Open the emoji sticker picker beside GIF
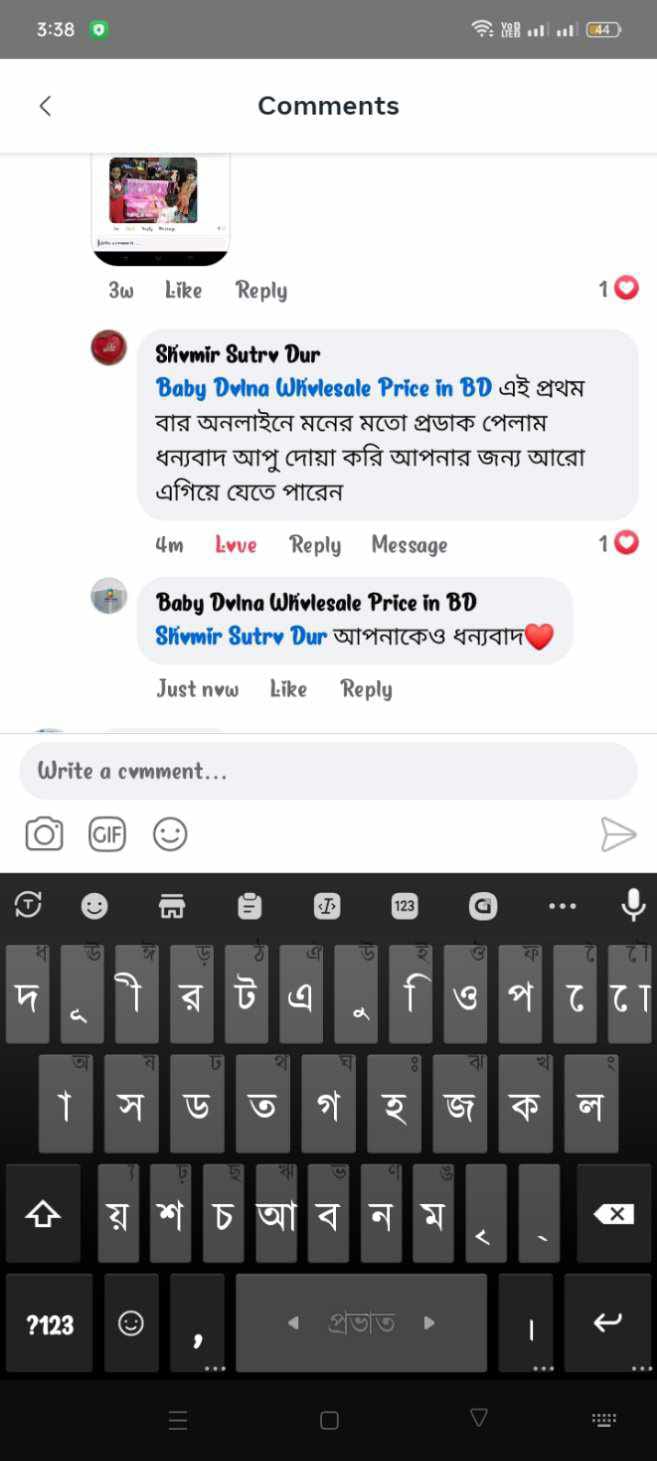 [x=170, y=834]
